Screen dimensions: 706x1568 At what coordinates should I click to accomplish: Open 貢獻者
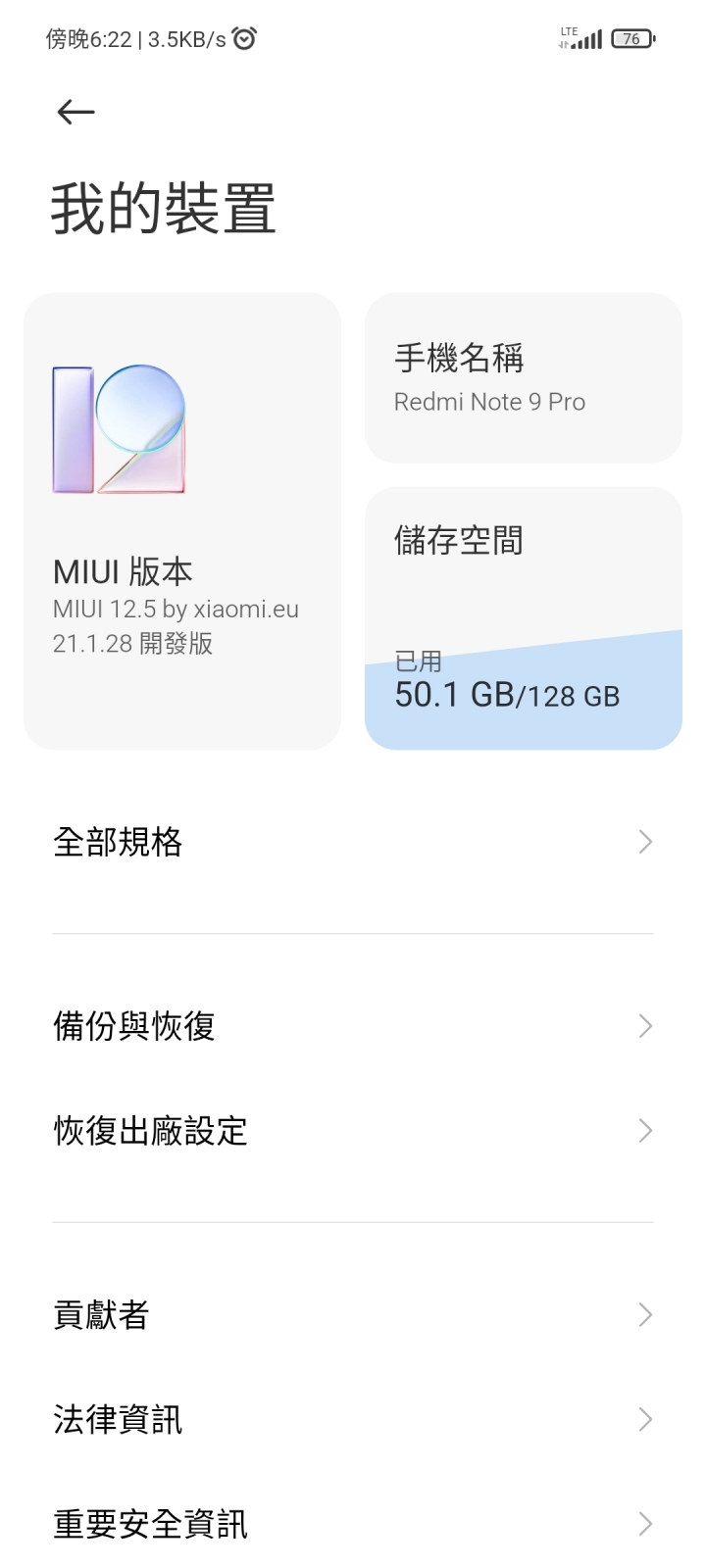click(353, 1314)
